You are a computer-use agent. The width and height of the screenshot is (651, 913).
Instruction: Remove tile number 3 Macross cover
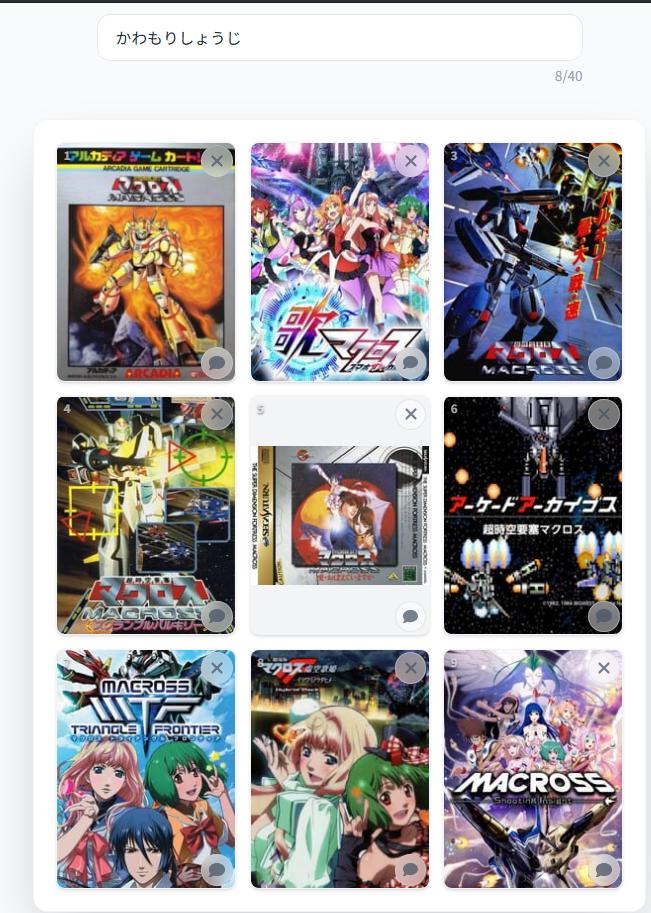tap(603, 160)
